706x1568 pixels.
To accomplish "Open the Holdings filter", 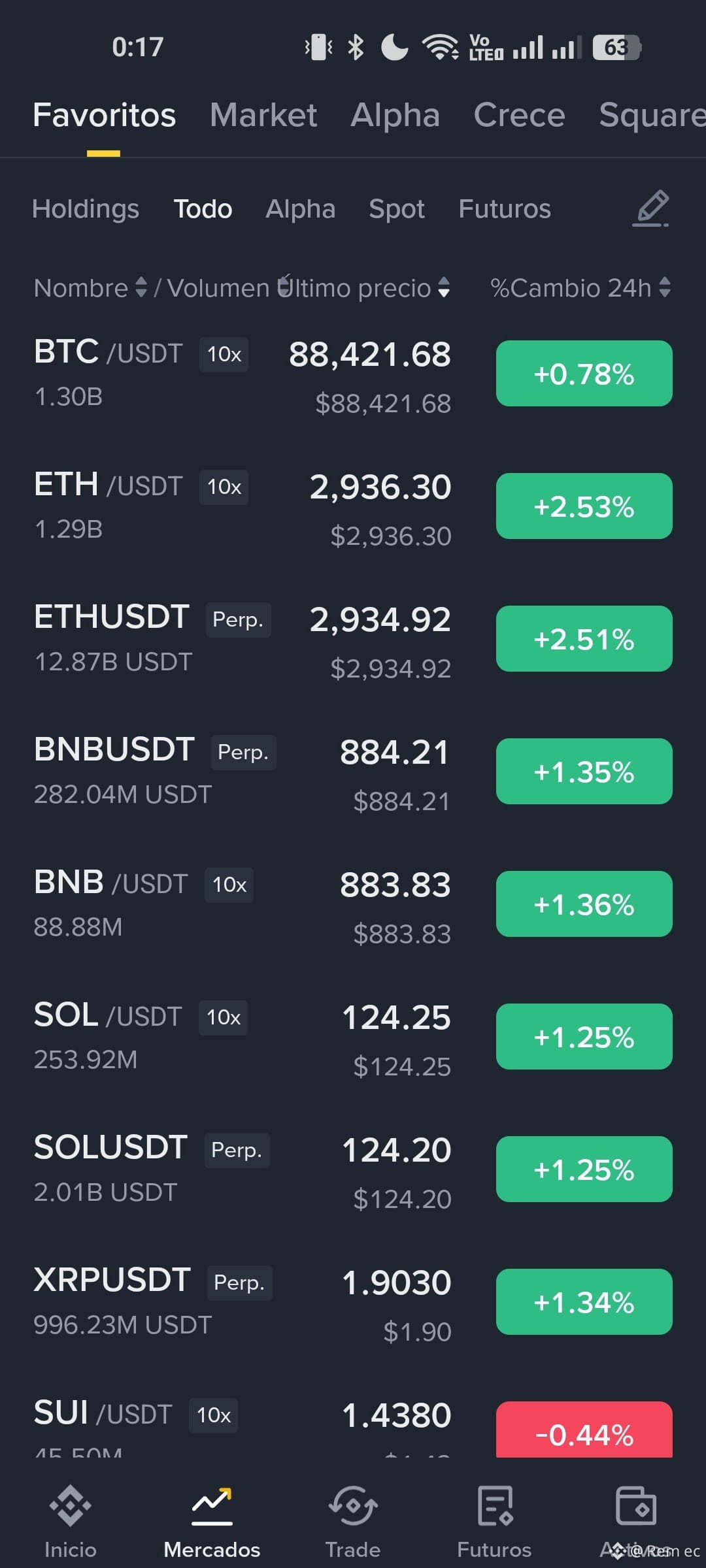I will pyautogui.click(x=86, y=208).
